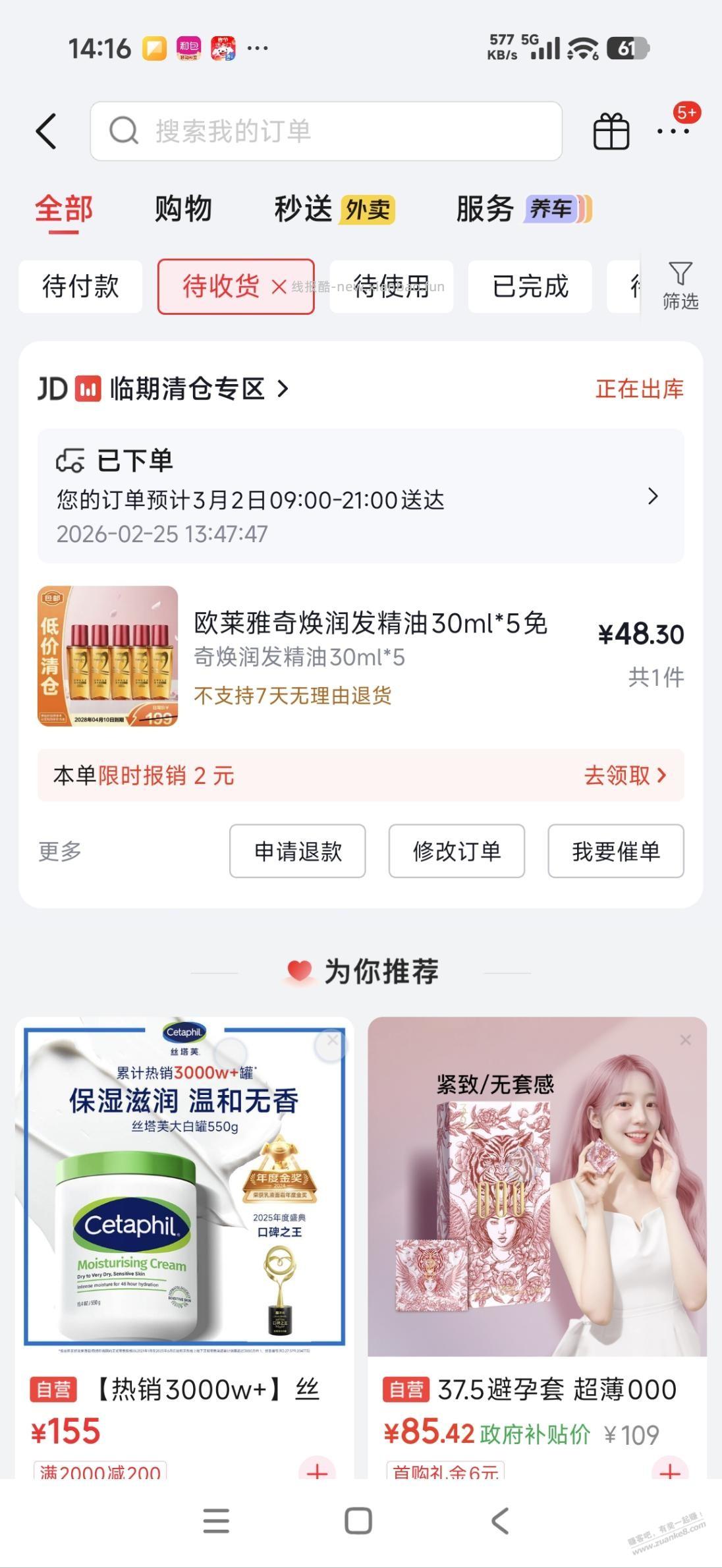Viewport: 722px width, 1568px height.
Task: Click the 申请退款 refund button
Action: pos(297,851)
